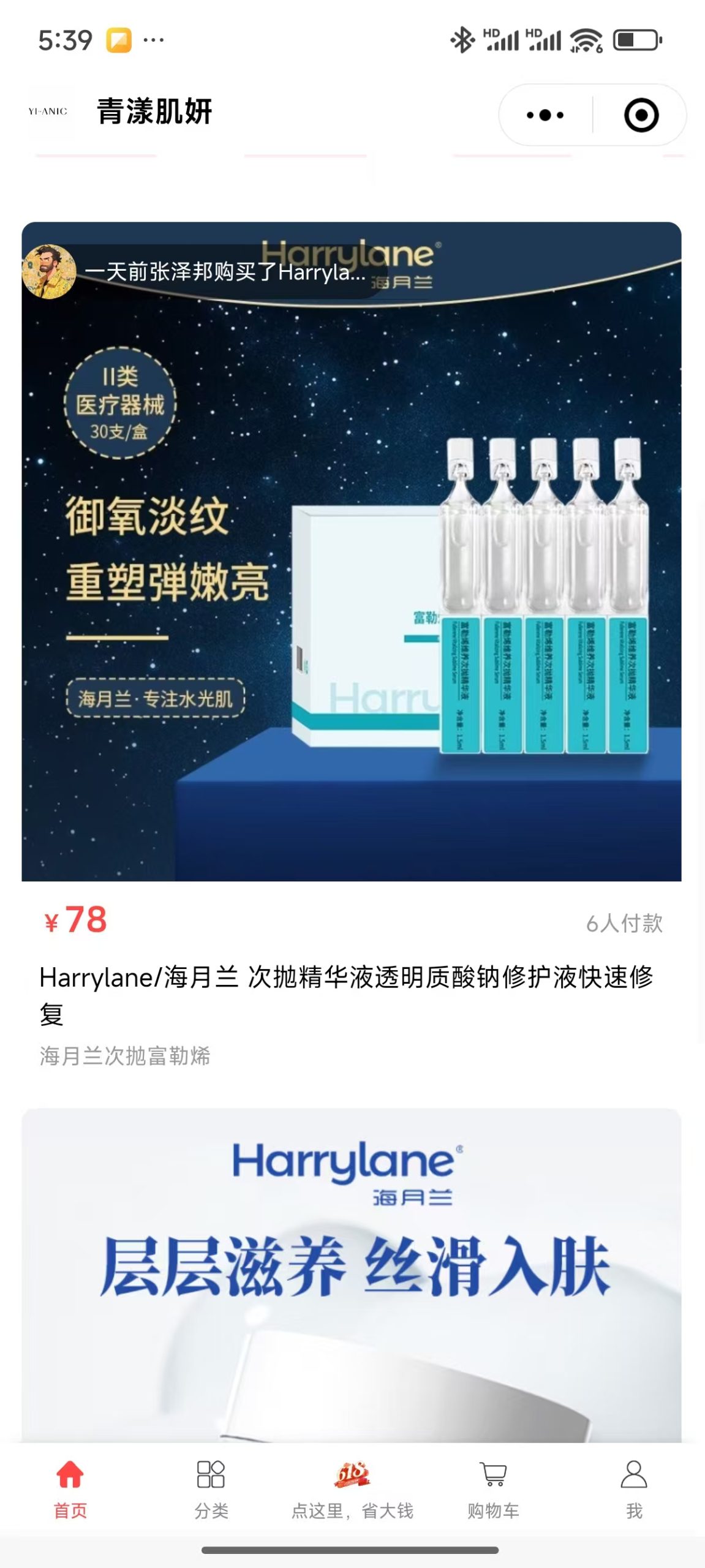The image size is (705, 1568).
Task: Close the mini program via circle icon
Action: point(641,115)
